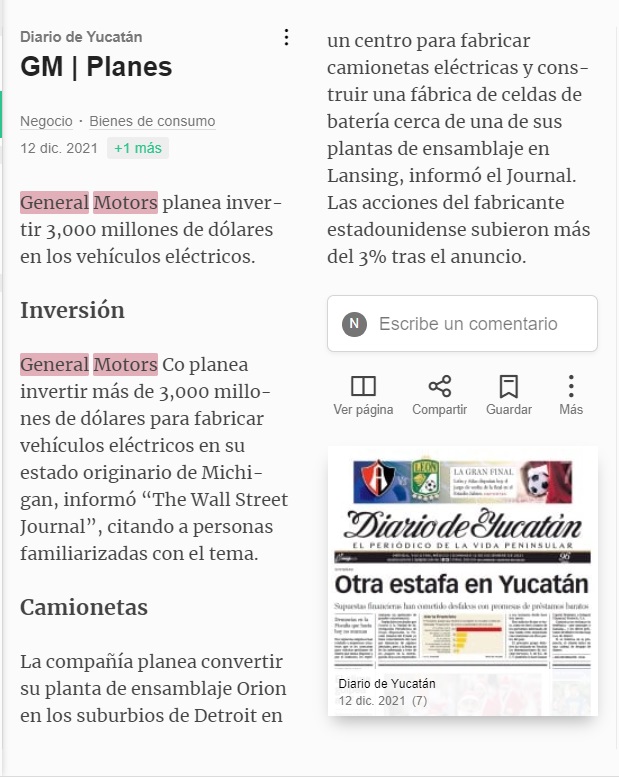Tap the Diario de Yucatán publication name above the title
This screenshot has width=619, height=779.
[81, 37]
